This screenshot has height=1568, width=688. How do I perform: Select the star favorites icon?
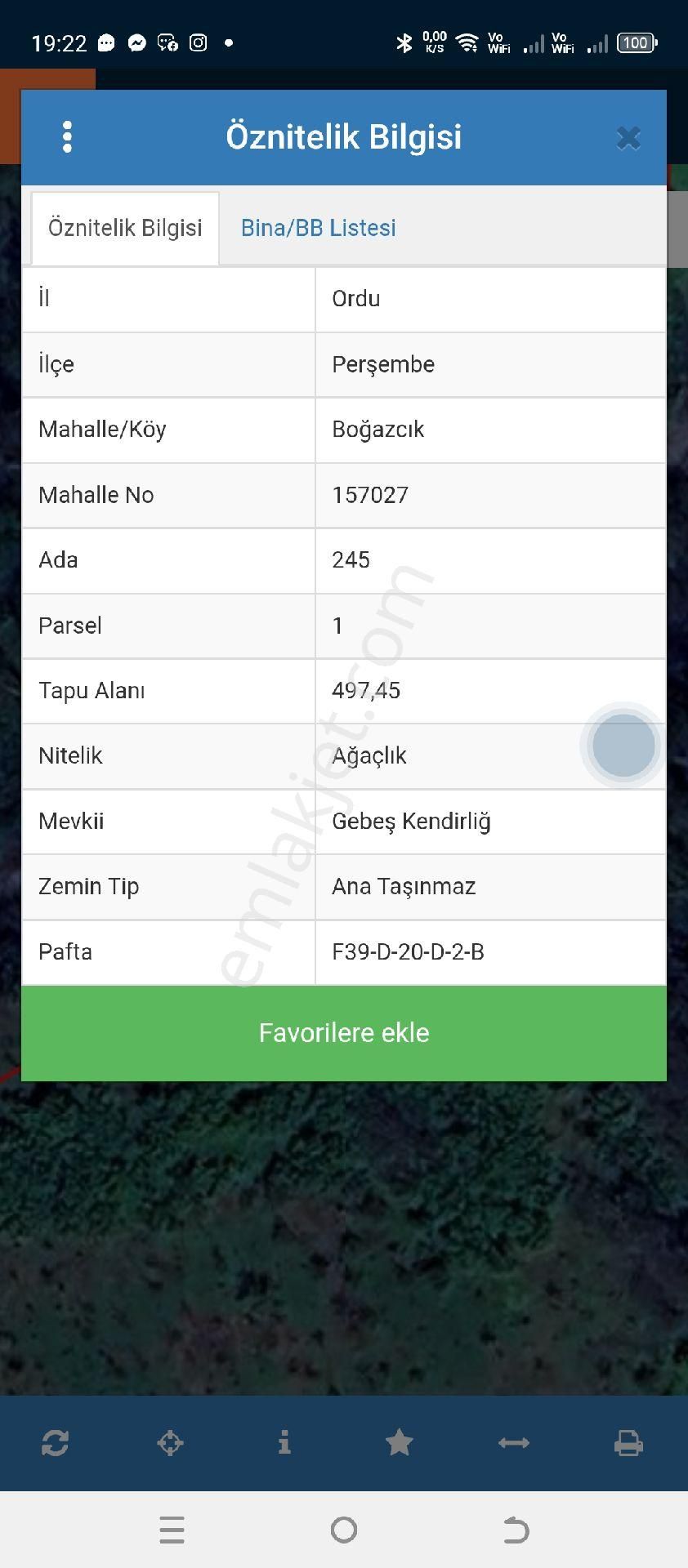(x=400, y=1443)
